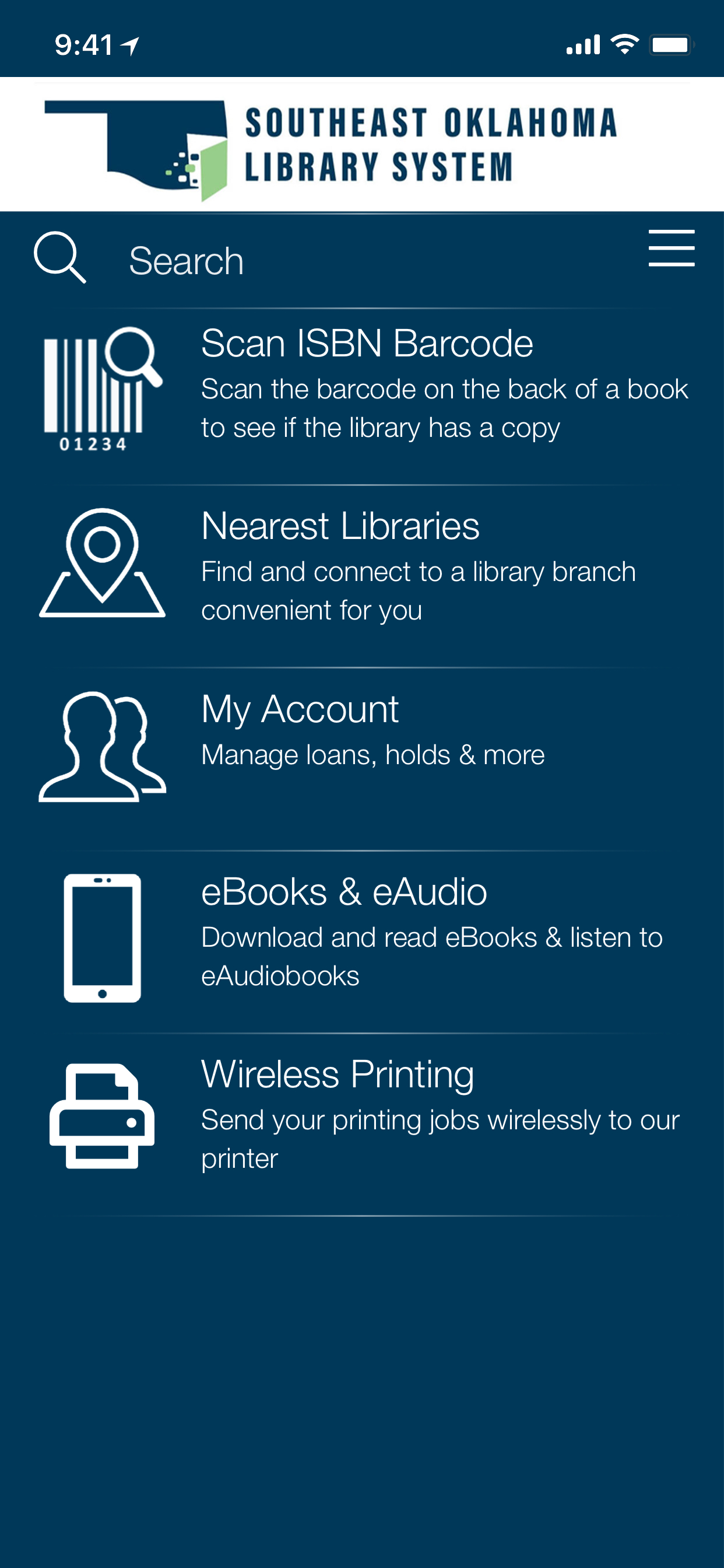Select Wireless Printing
724x1568 pixels.
[x=365, y=1114]
